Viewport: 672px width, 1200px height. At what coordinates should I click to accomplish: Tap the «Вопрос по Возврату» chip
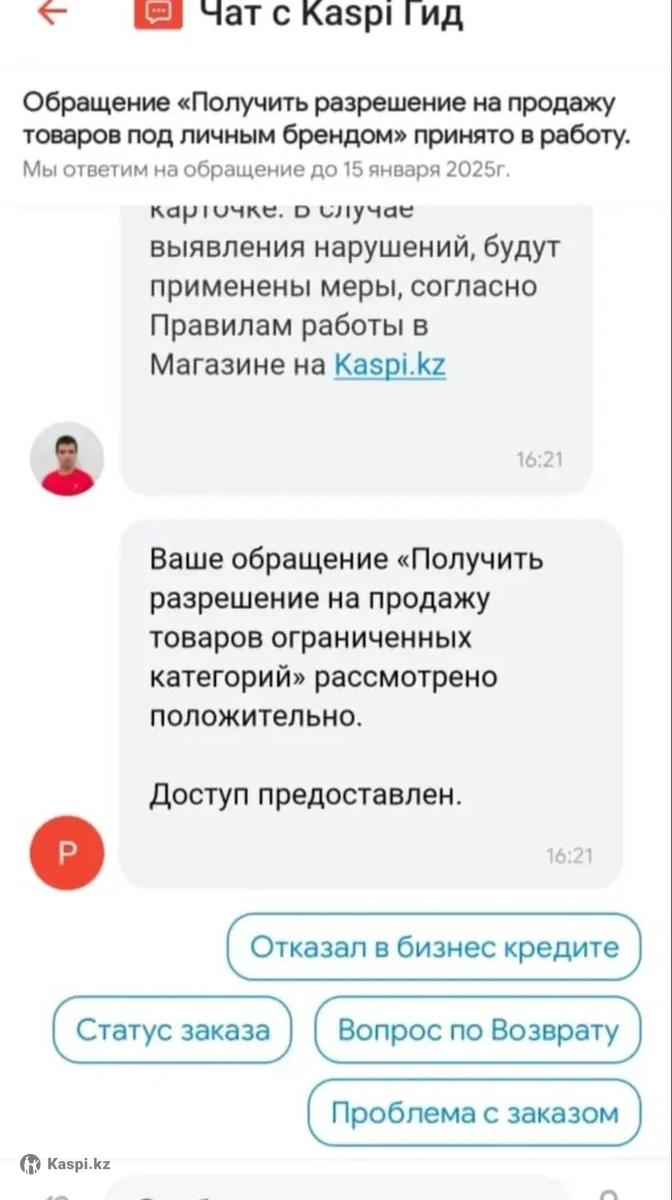point(478,1030)
